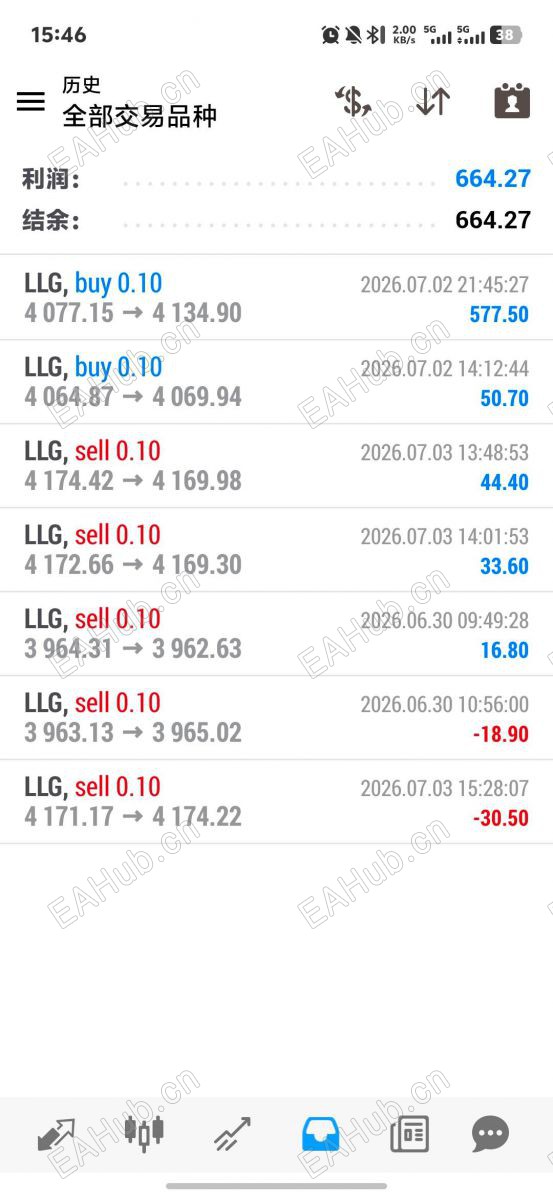Switch to the Quotes tab

(57, 1135)
